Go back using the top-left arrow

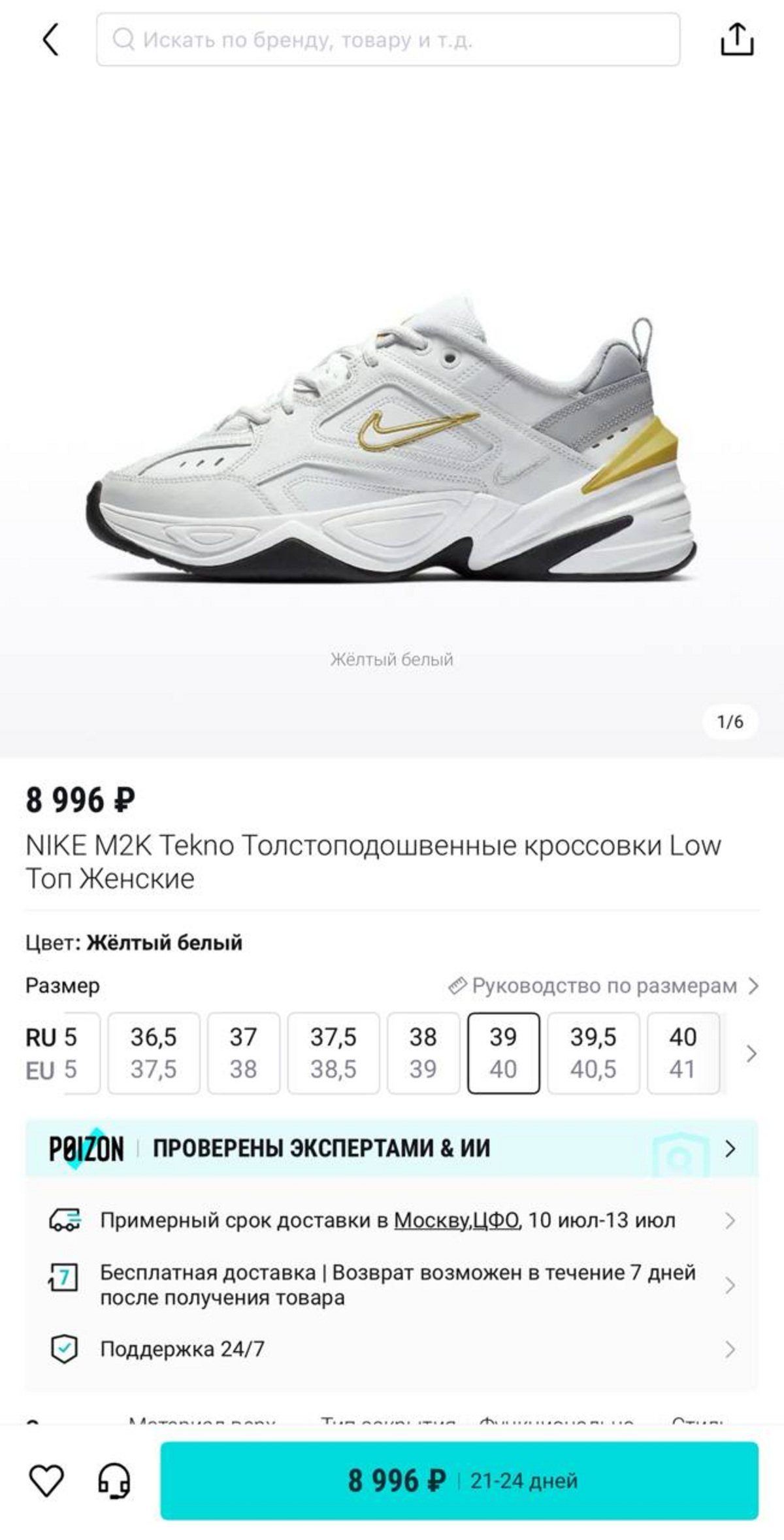click(x=51, y=40)
